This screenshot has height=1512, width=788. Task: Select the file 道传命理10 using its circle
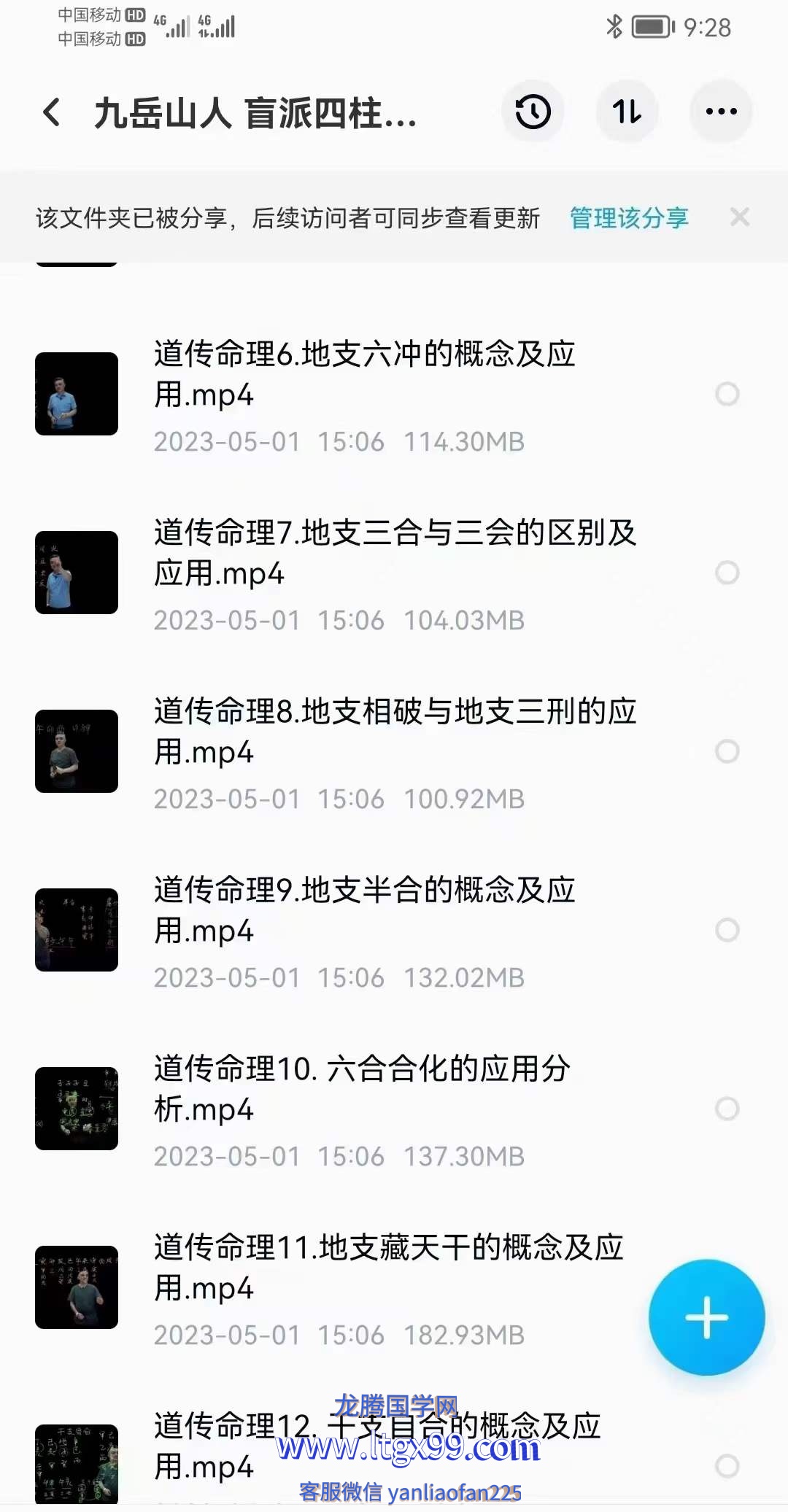[x=727, y=1109]
